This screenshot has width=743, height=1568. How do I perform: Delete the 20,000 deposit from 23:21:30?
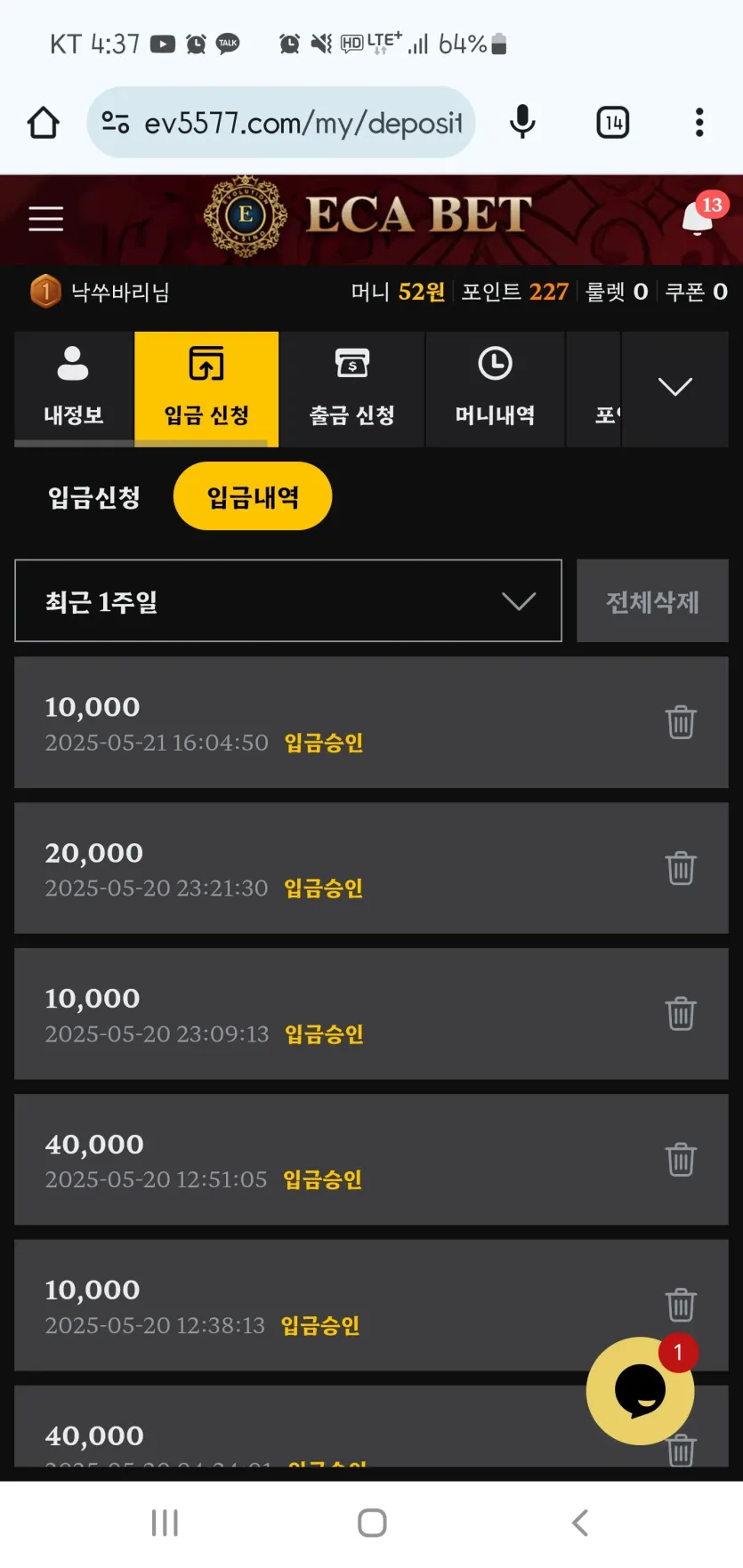(681, 868)
